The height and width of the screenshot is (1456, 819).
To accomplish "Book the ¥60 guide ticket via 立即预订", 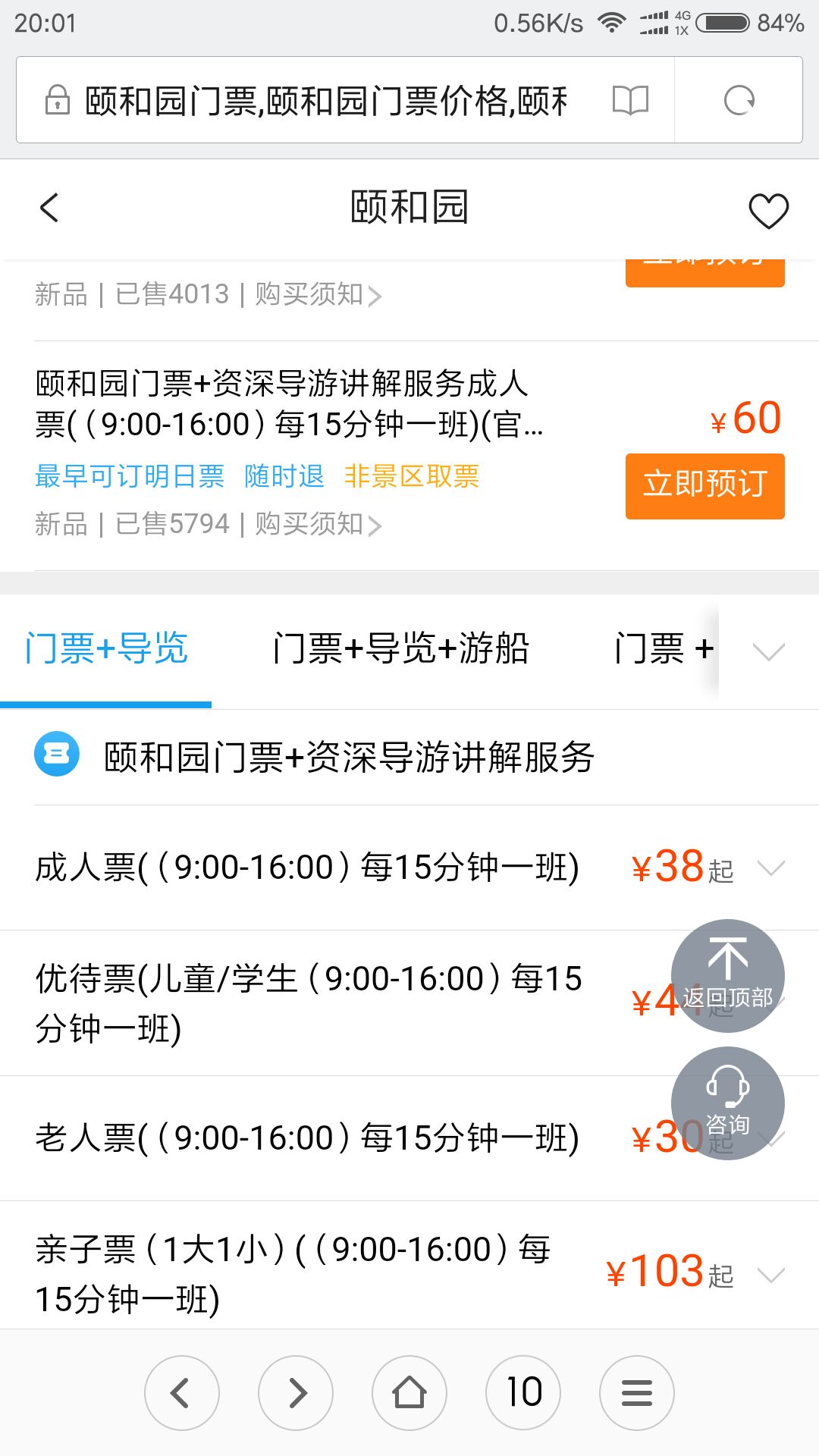I will point(704,486).
